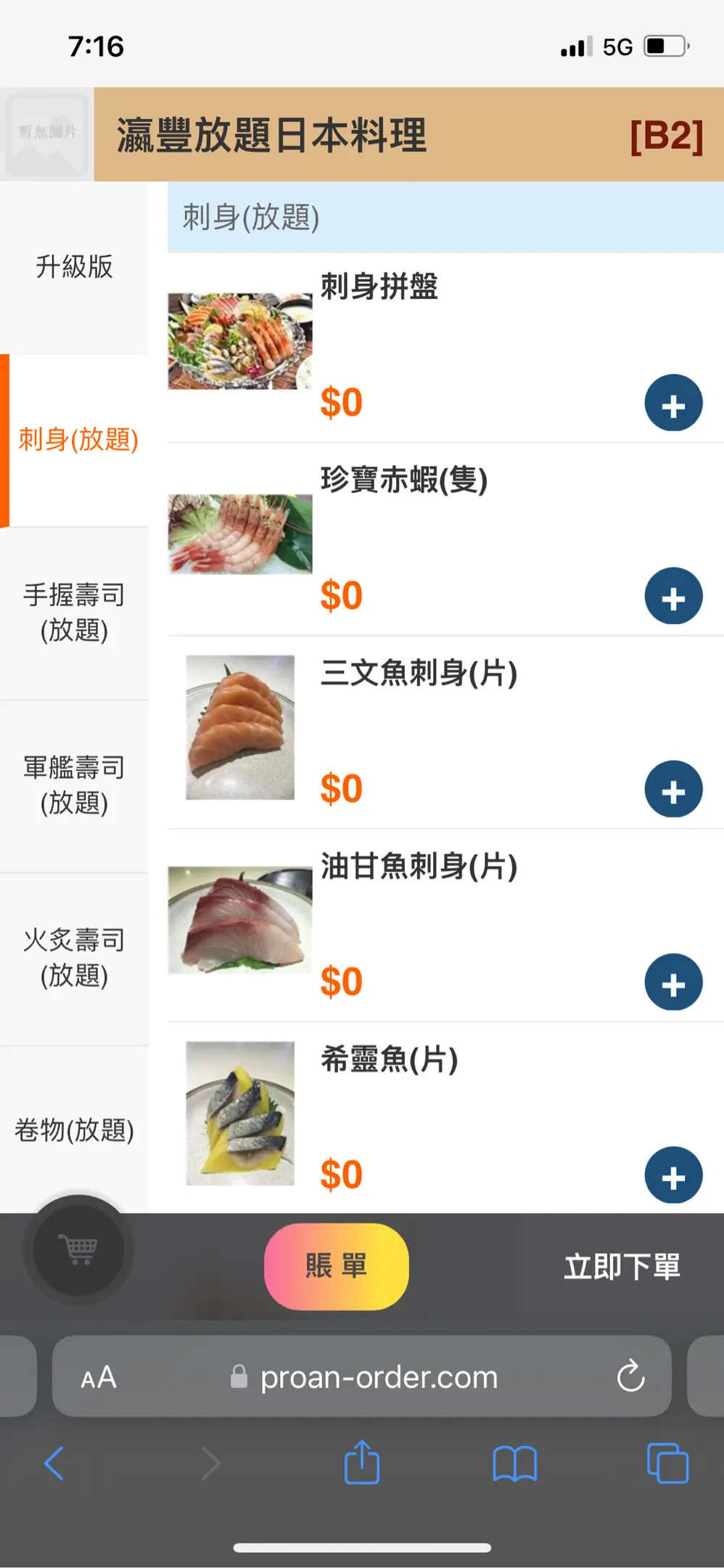Show all open Safari tabs
Image resolution: width=724 pixels, height=1568 pixels.
pyautogui.click(x=667, y=1463)
